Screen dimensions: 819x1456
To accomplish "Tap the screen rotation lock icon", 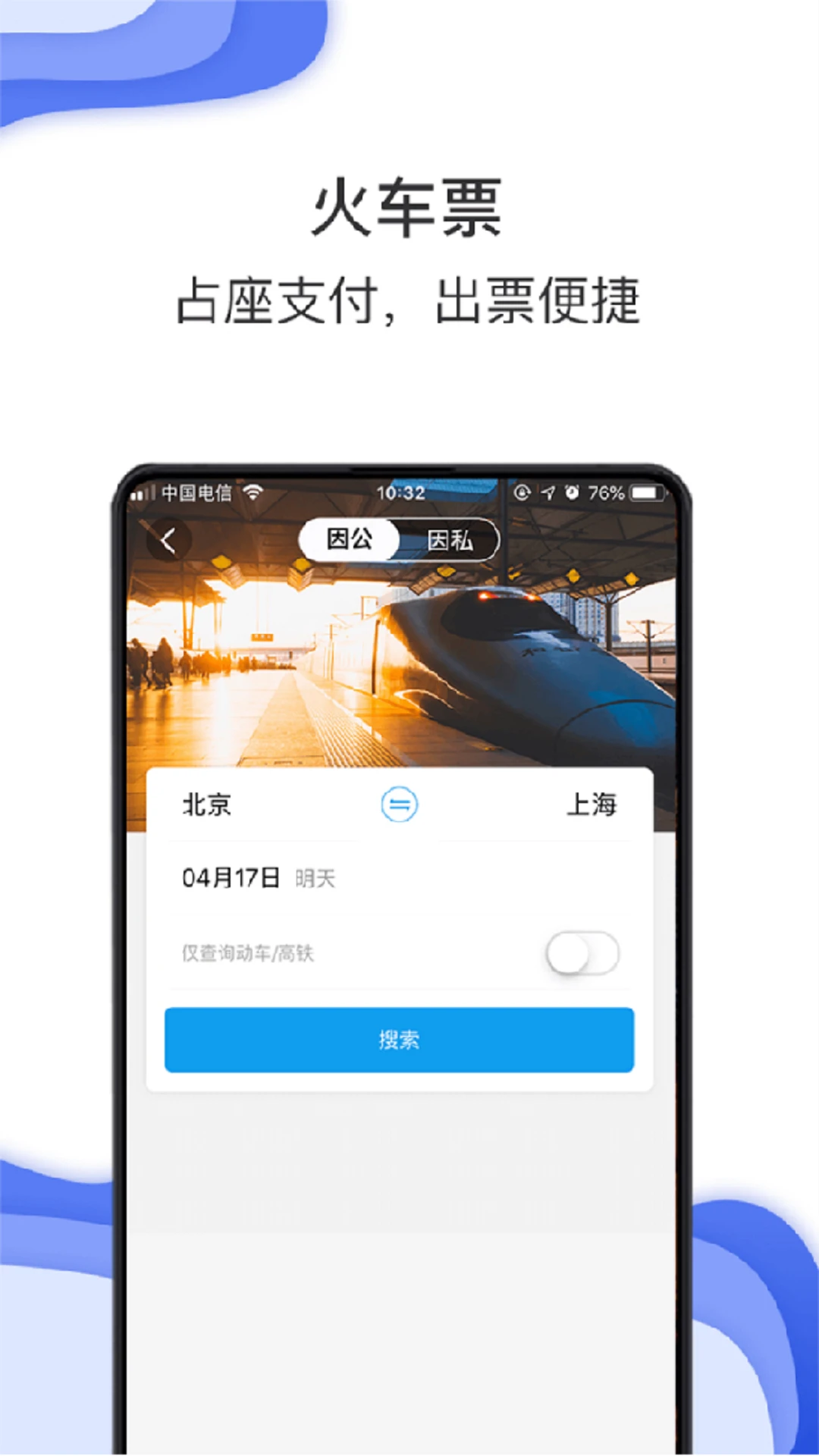I will coord(523,493).
